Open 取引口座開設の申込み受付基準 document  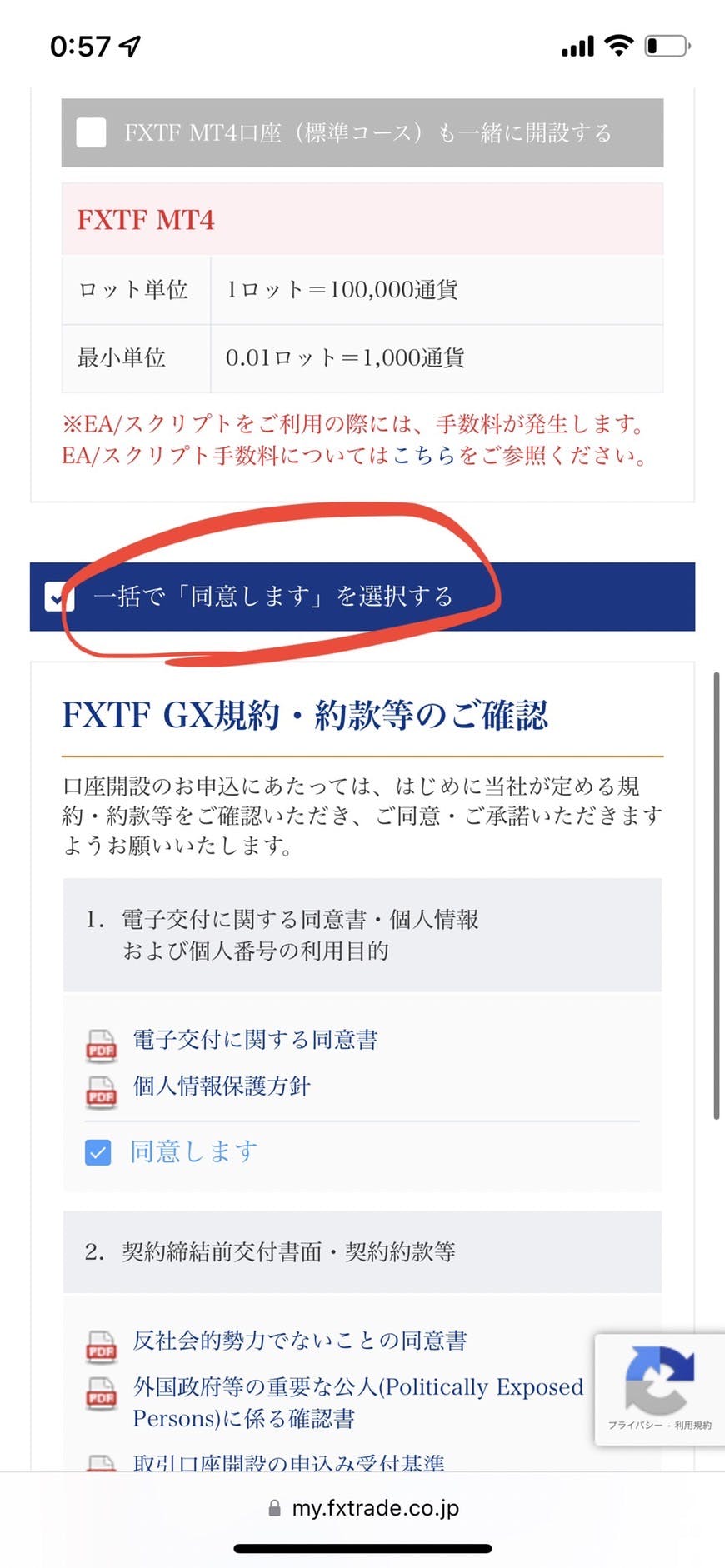tap(287, 1462)
